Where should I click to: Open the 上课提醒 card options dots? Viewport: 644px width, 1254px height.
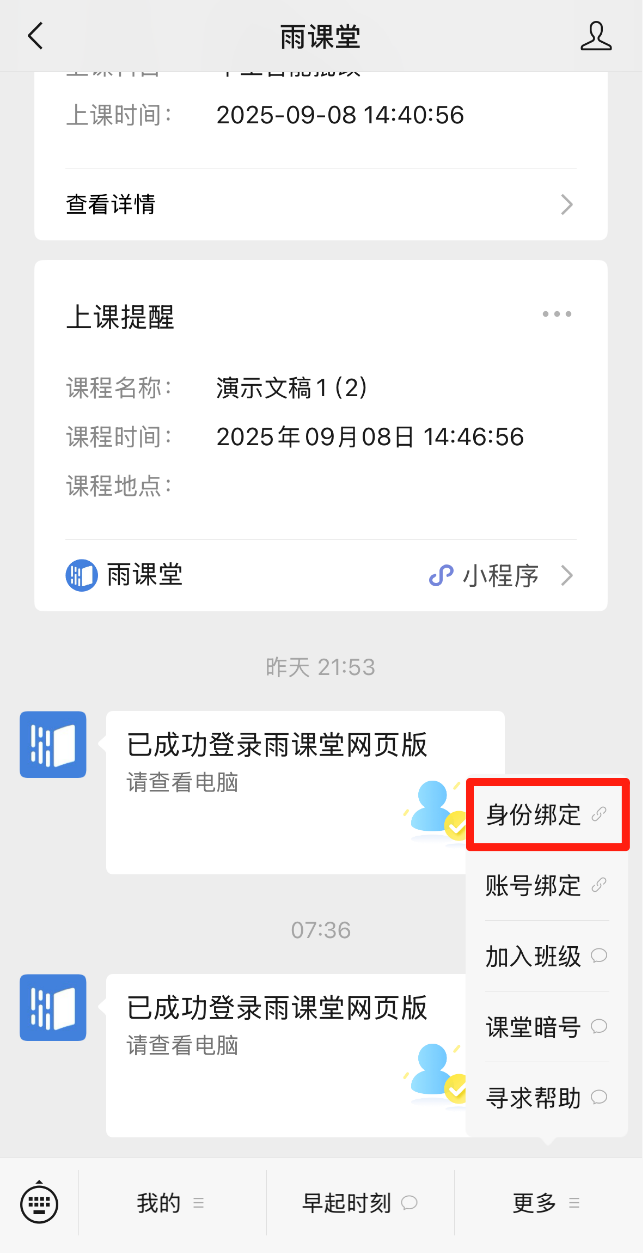pyautogui.click(x=557, y=314)
